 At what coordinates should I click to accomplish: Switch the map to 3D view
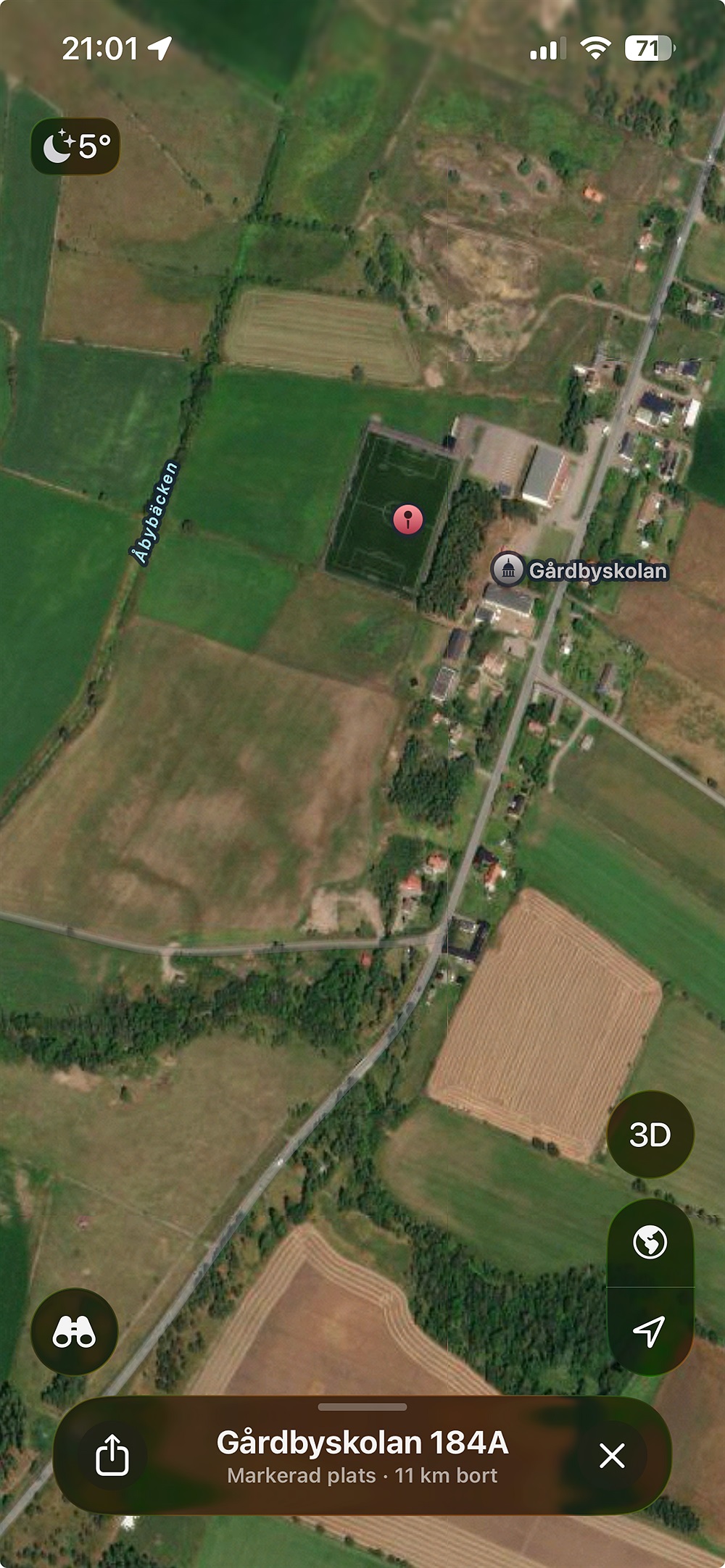point(650,1135)
